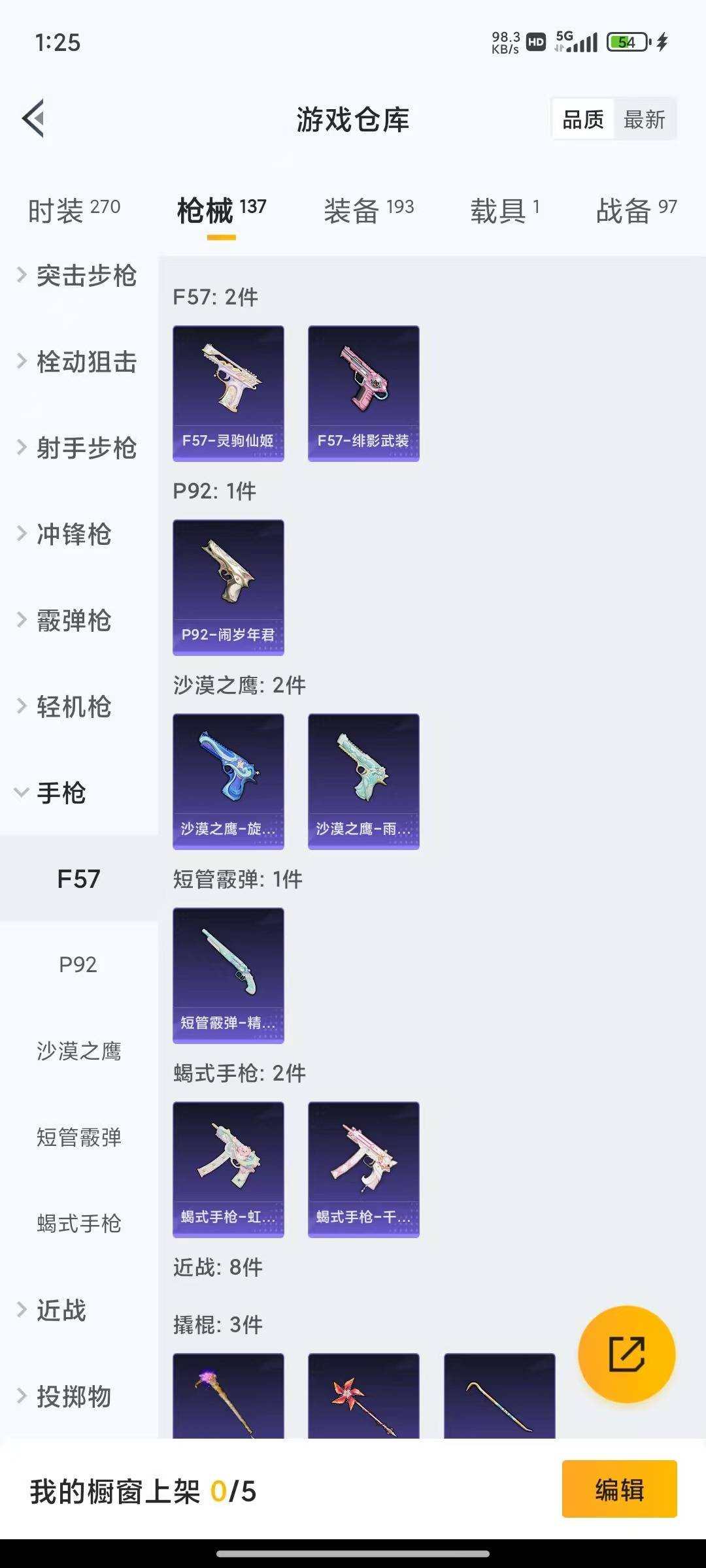Select the F57-灵驹仙姬 pistol skin
Screen dimensions: 706x1568
(x=228, y=391)
